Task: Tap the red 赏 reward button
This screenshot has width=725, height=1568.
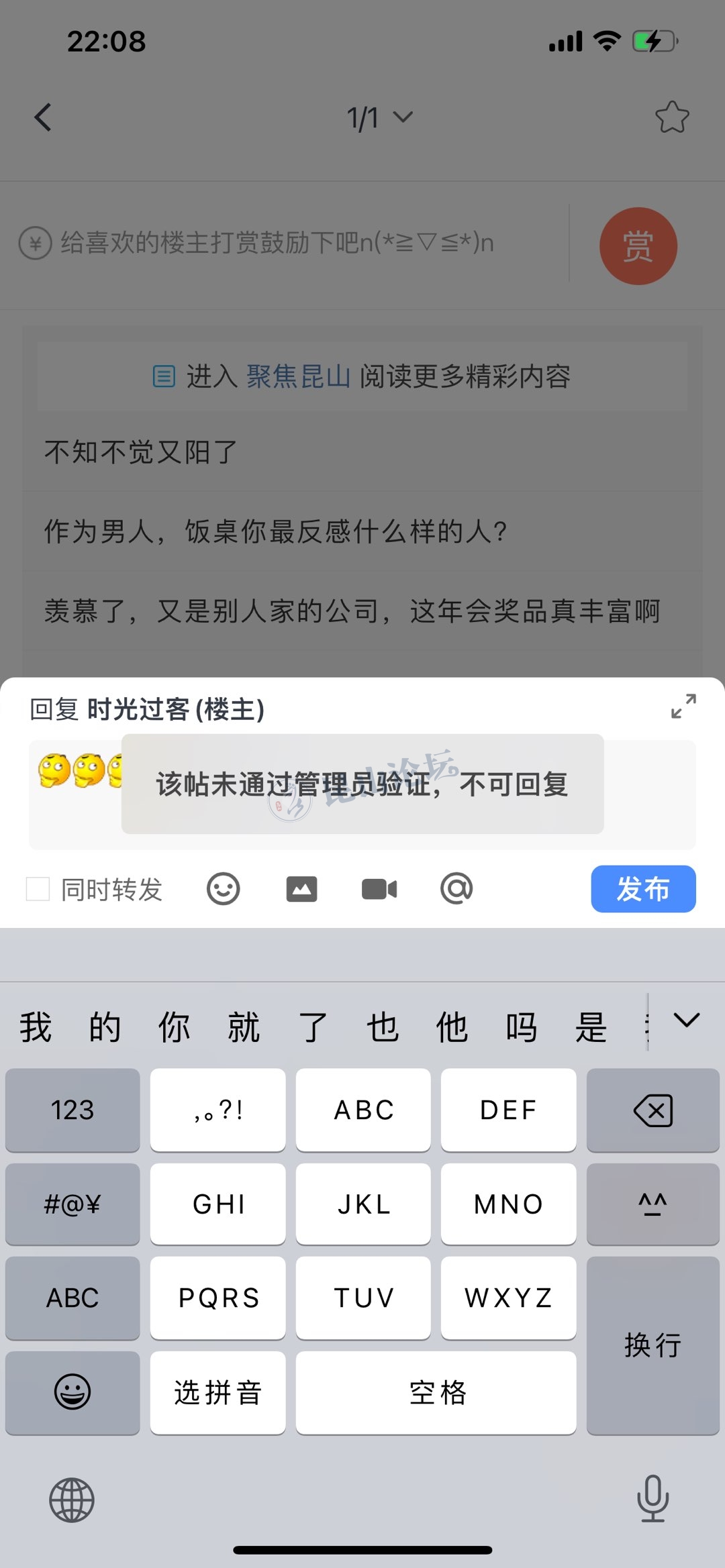Action: (638, 246)
